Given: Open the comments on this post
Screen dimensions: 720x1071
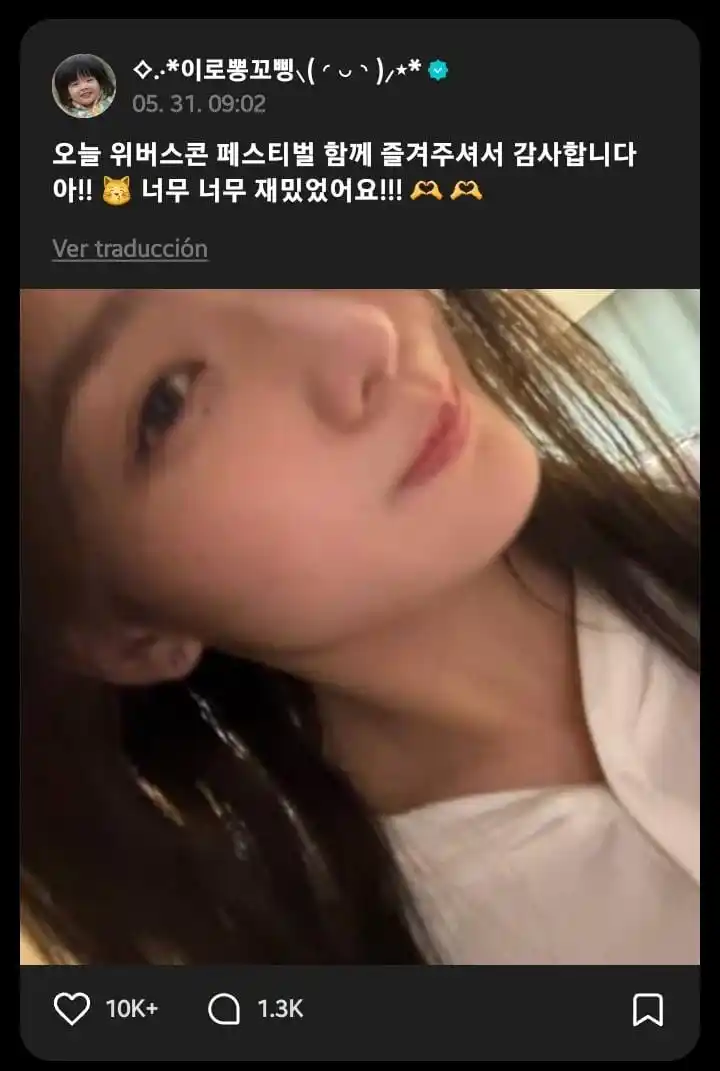Looking at the screenshot, I should click(x=223, y=1009).
